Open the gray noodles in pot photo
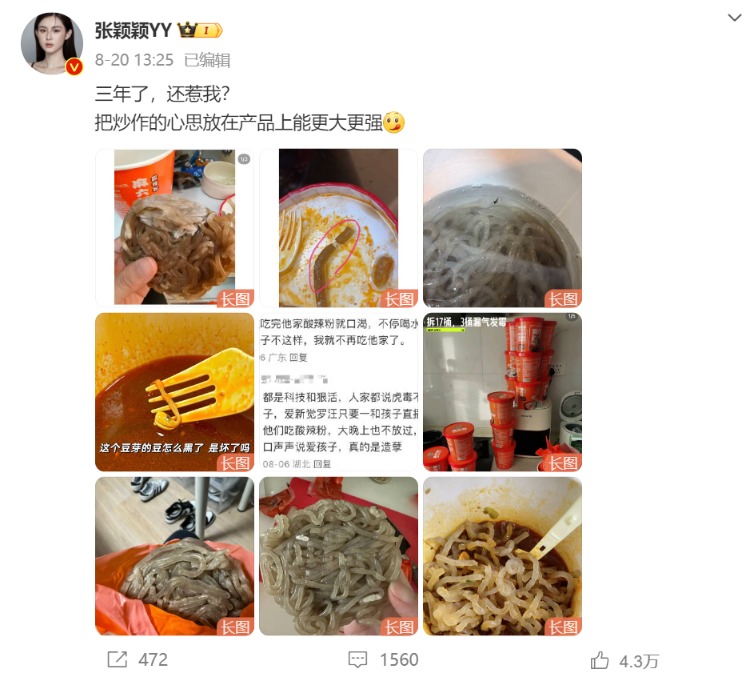The image size is (746, 677). (x=502, y=228)
